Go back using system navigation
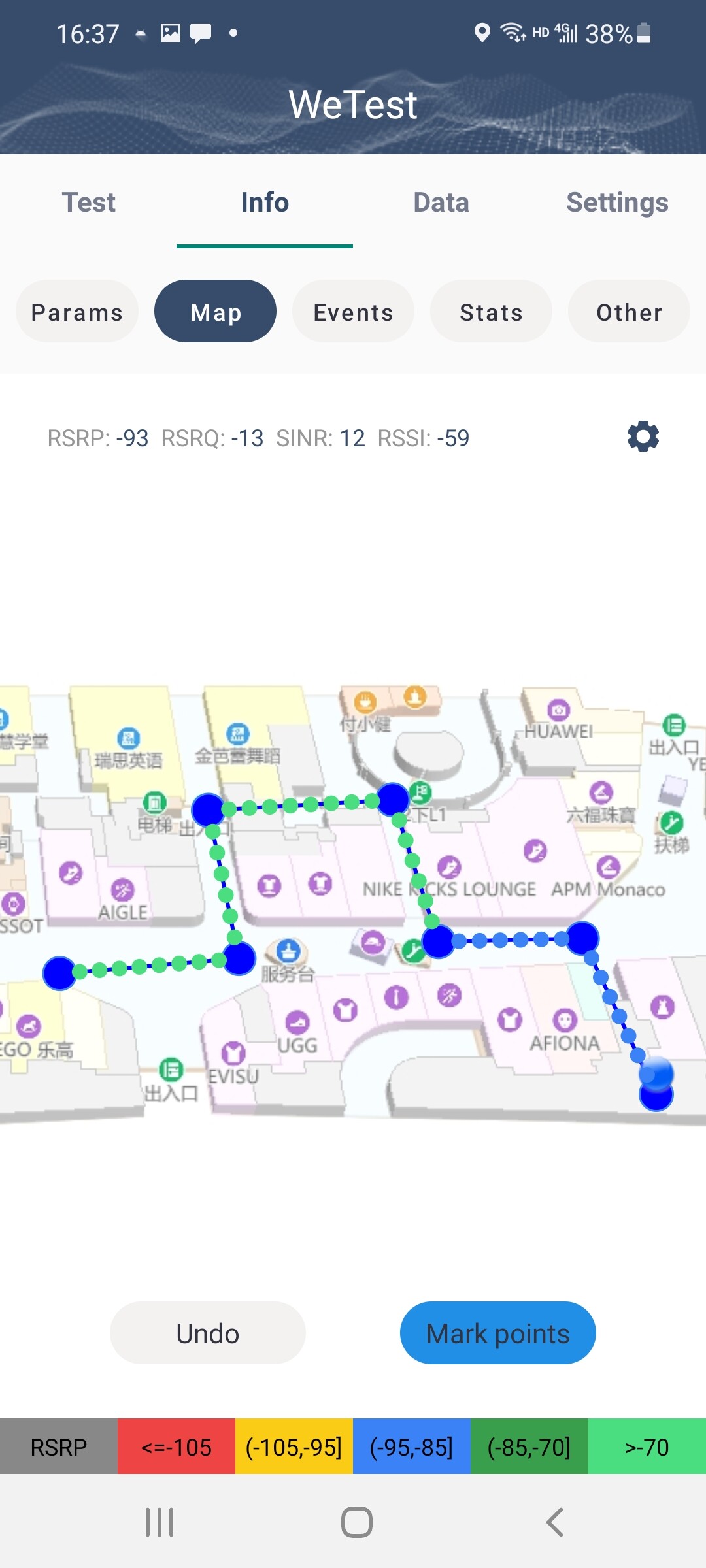706x1568 pixels. [x=554, y=1522]
